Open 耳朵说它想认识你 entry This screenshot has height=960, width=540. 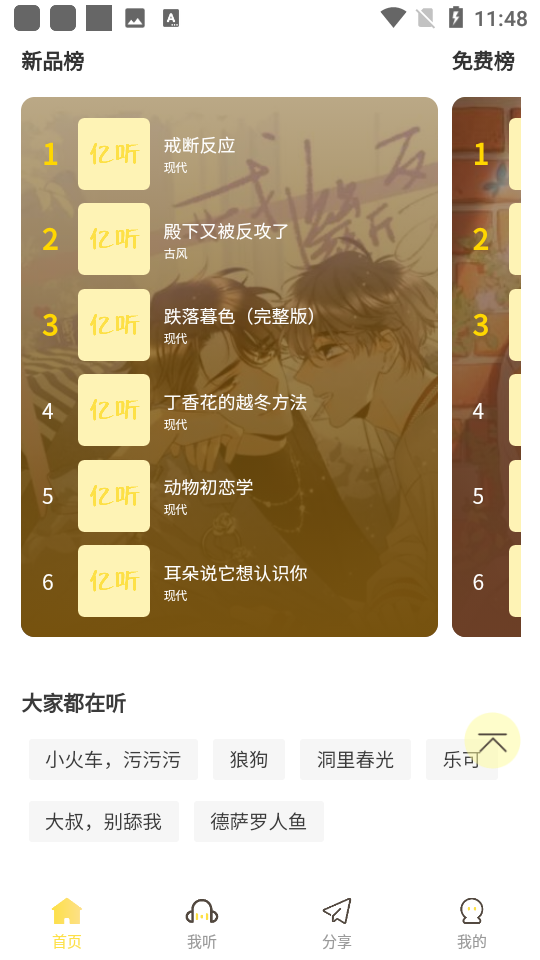coord(230,581)
